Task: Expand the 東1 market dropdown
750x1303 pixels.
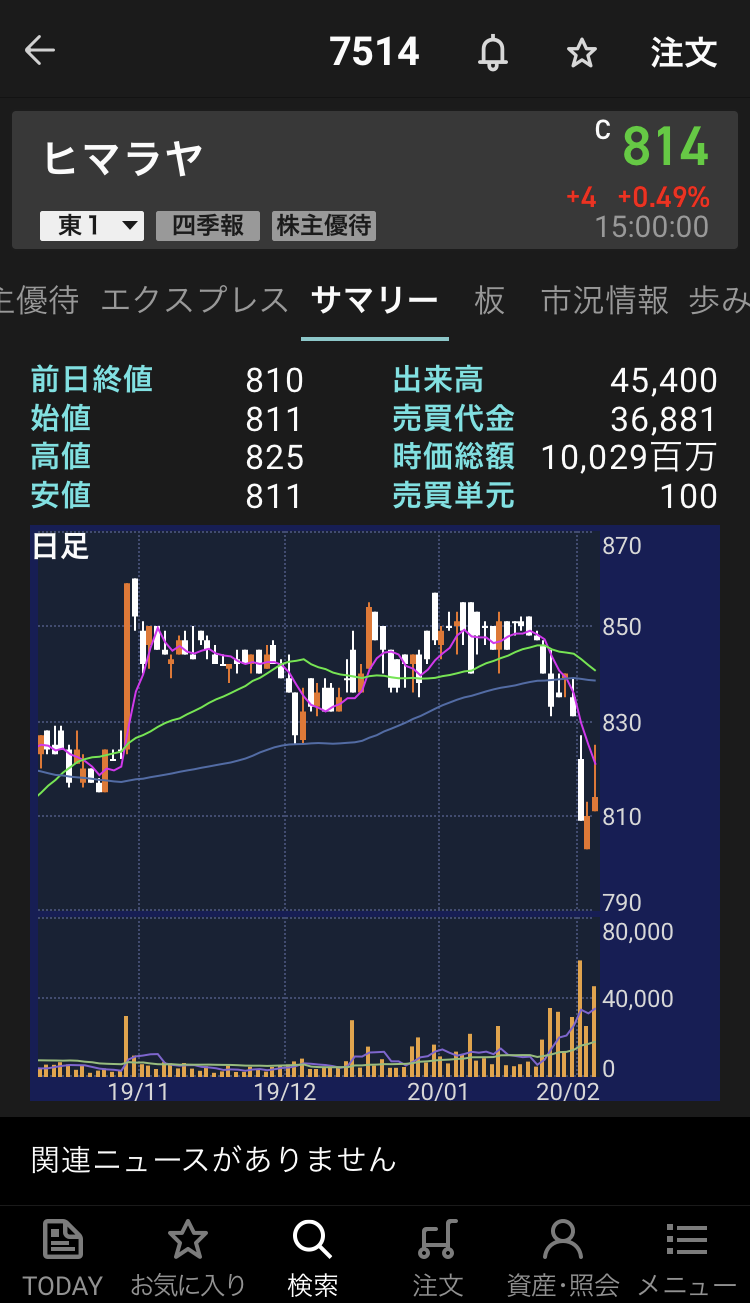Action: (x=92, y=226)
